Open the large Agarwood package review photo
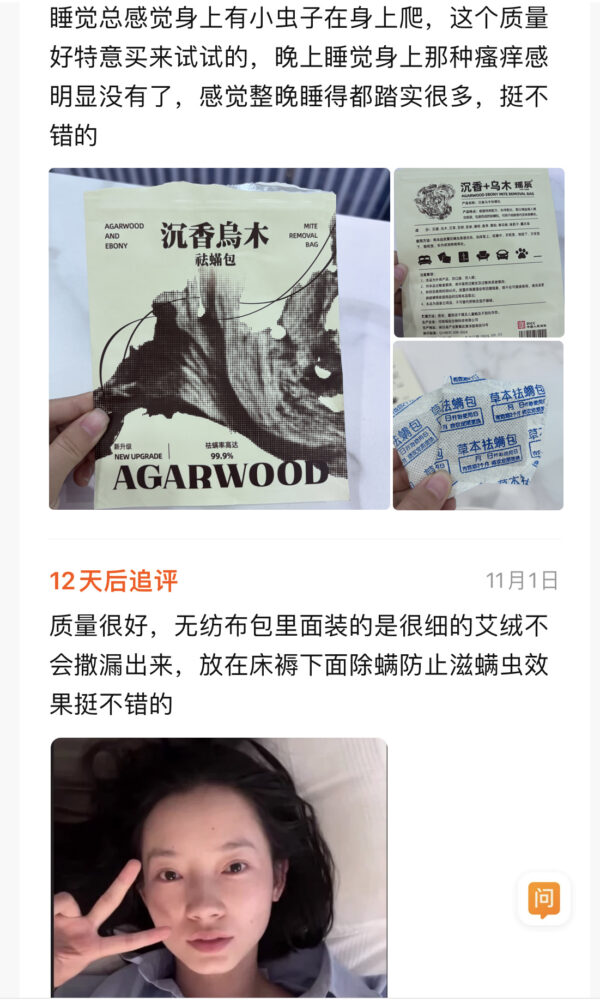Image resolution: width=600 pixels, height=1001 pixels. 219,338
